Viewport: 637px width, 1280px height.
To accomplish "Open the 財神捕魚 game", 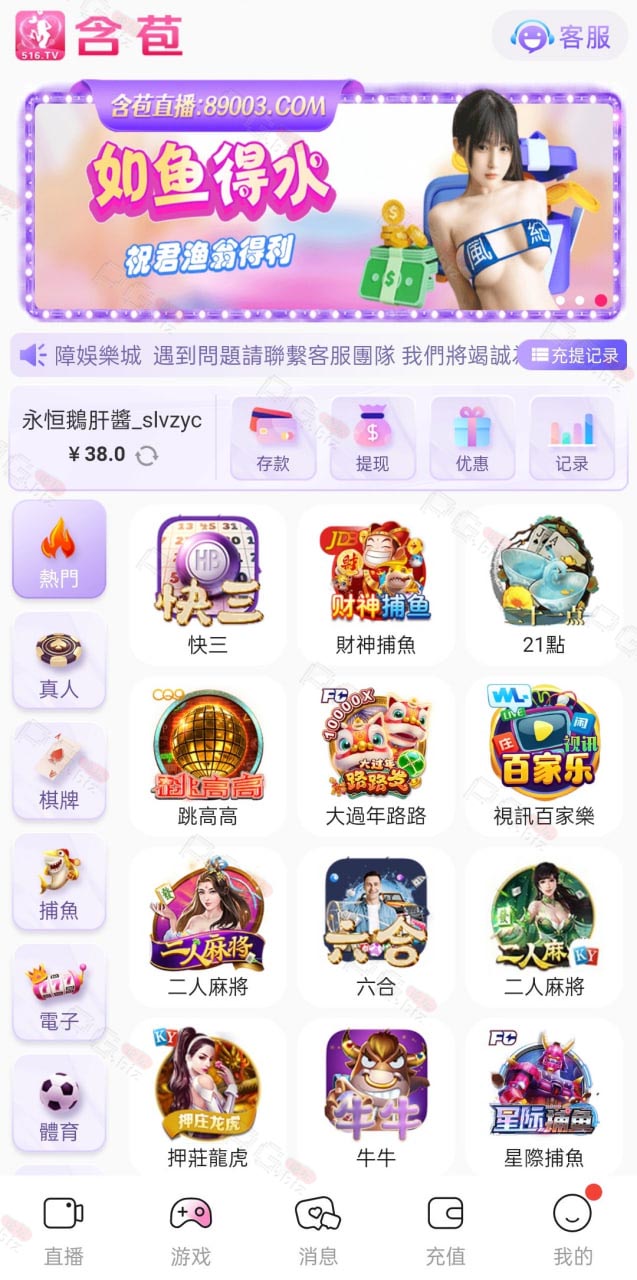I will [376, 585].
